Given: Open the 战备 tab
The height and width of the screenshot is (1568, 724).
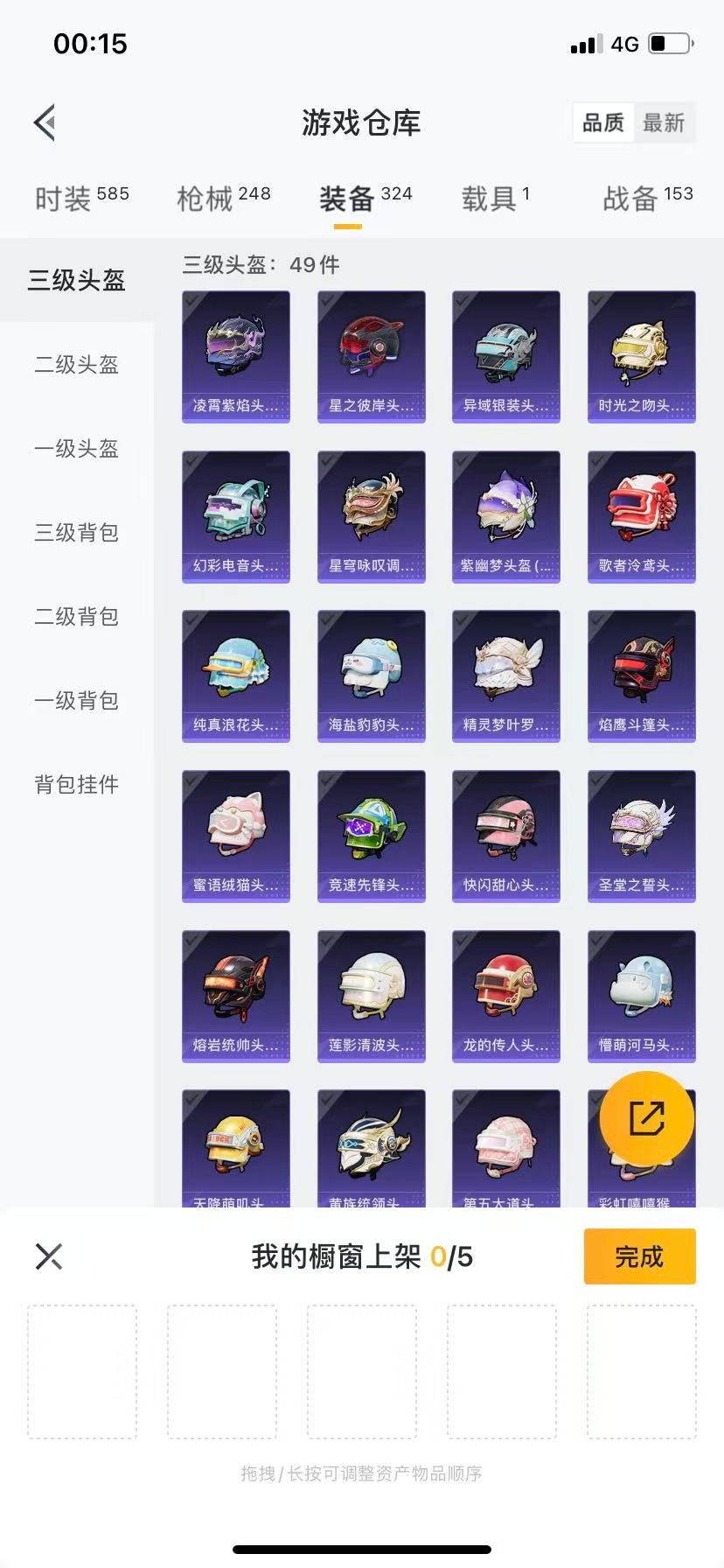Looking at the screenshot, I should [x=647, y=199].
